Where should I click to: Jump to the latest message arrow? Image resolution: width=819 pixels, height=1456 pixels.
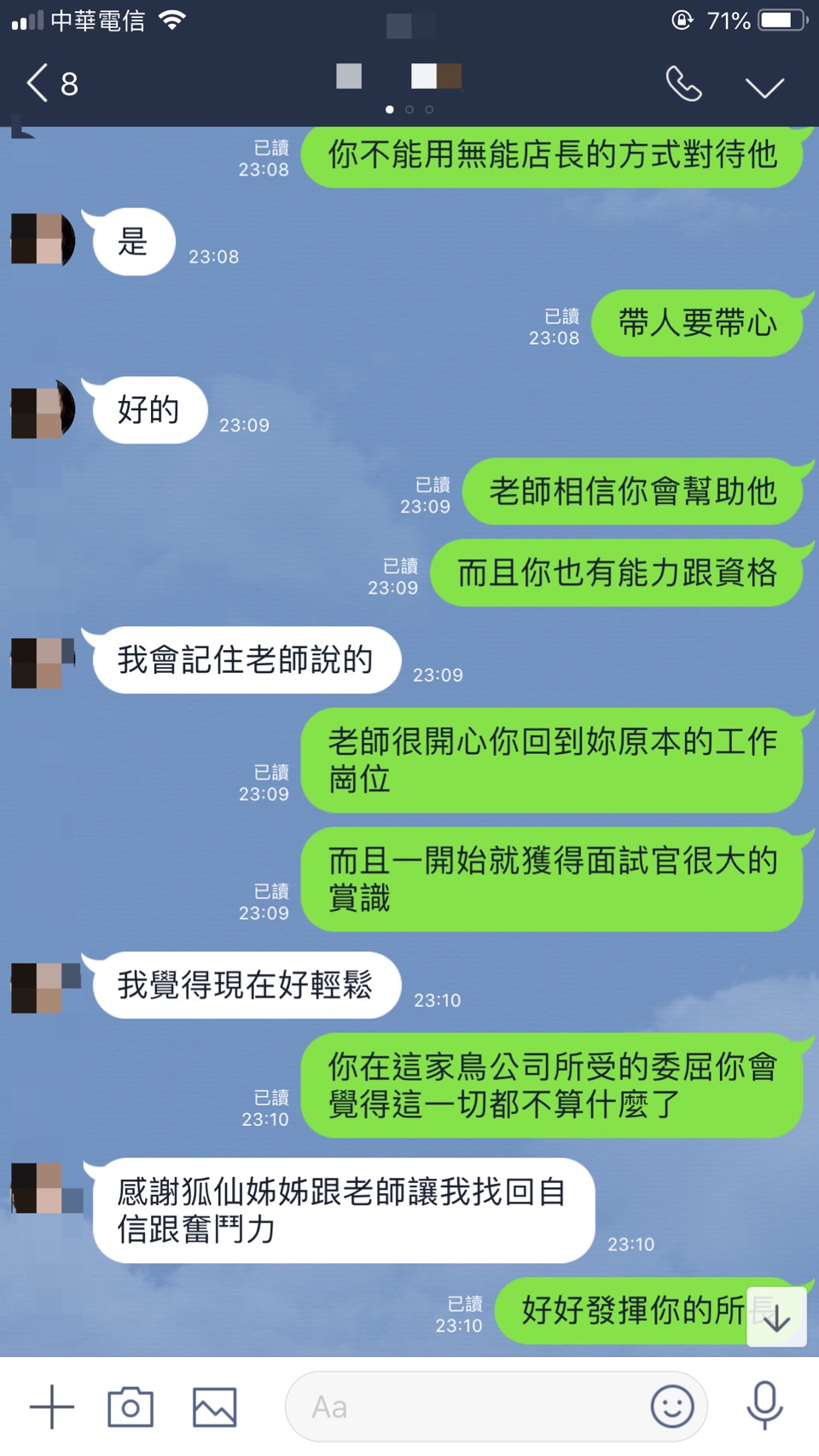(x=776, y=1317)
